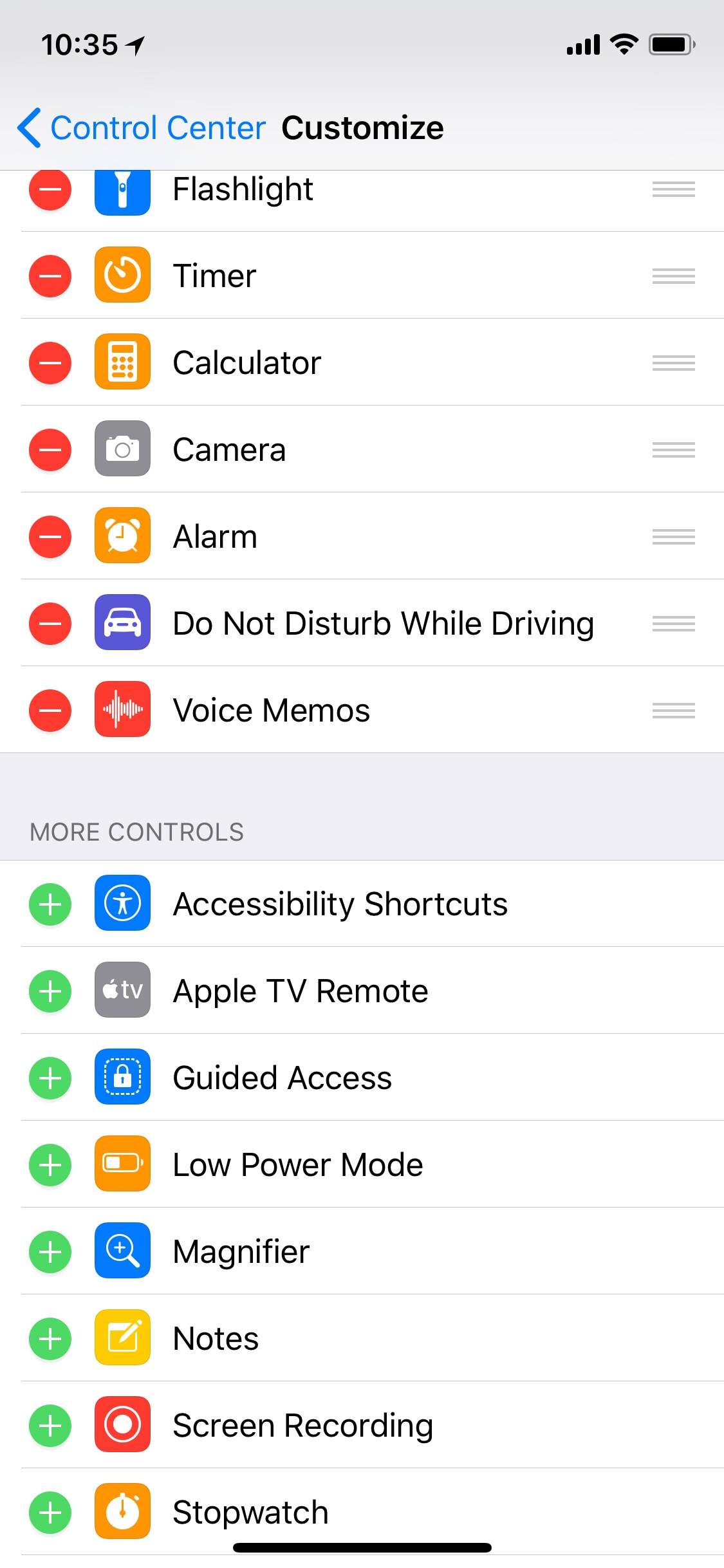
Task: Add Accessibility Shortcuts control
Action: click(x=50, y=904)
